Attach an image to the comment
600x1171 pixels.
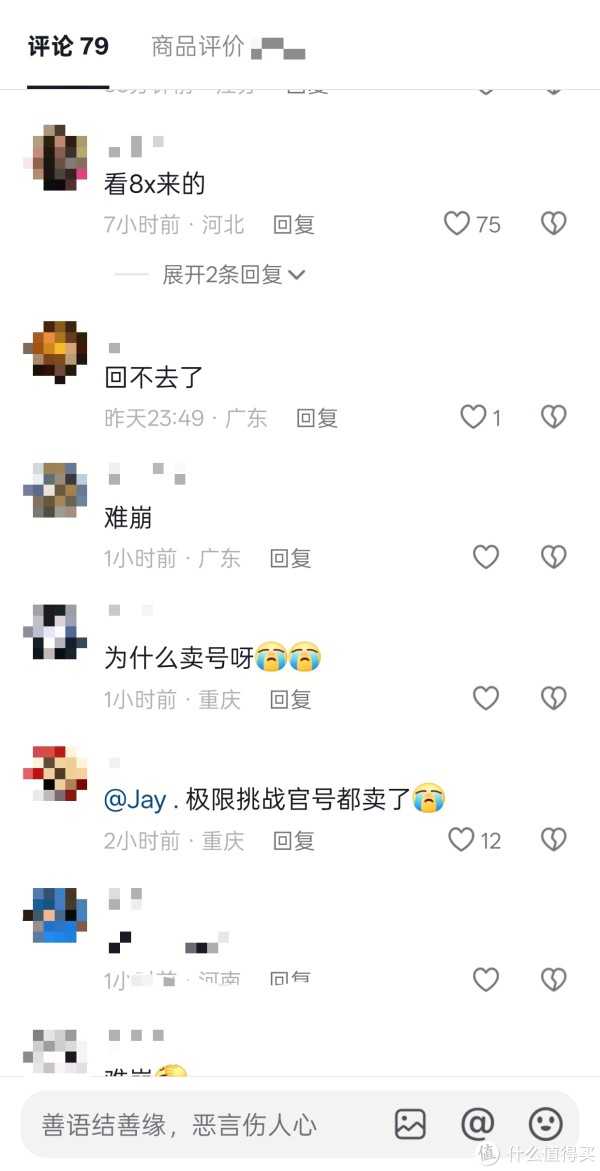[x=410, y=1124]
